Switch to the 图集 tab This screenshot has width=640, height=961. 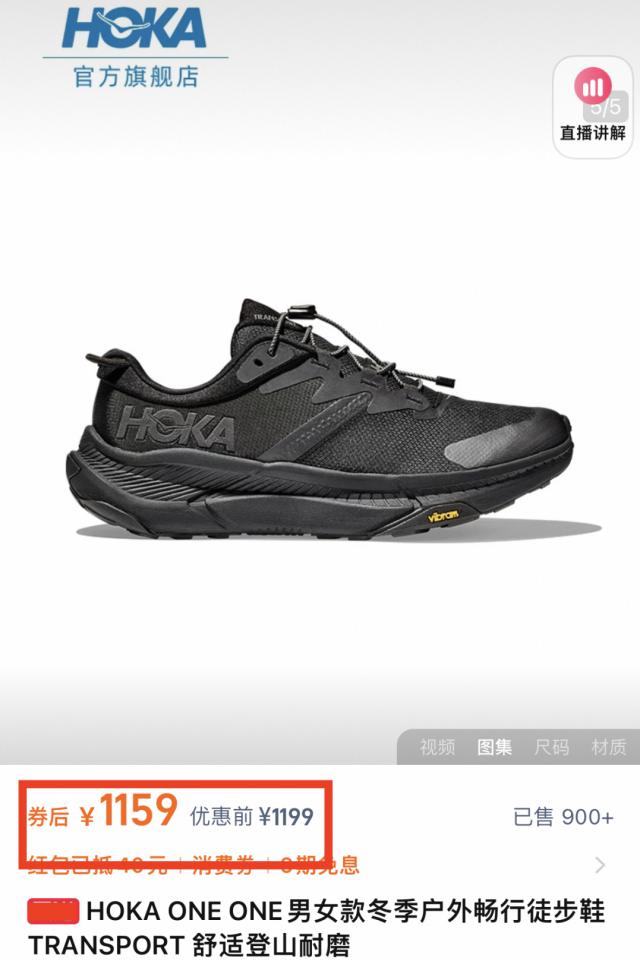click(x=494, y=747)
